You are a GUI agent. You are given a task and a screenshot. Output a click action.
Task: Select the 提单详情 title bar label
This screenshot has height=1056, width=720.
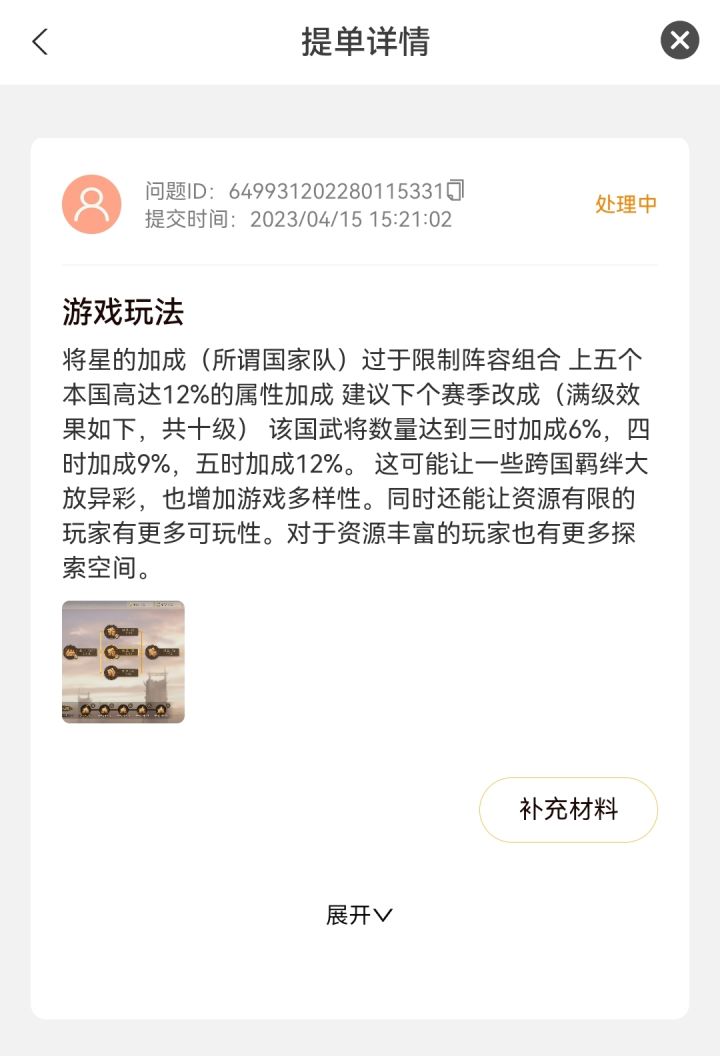pyautogui.click(x=360, y=42)
